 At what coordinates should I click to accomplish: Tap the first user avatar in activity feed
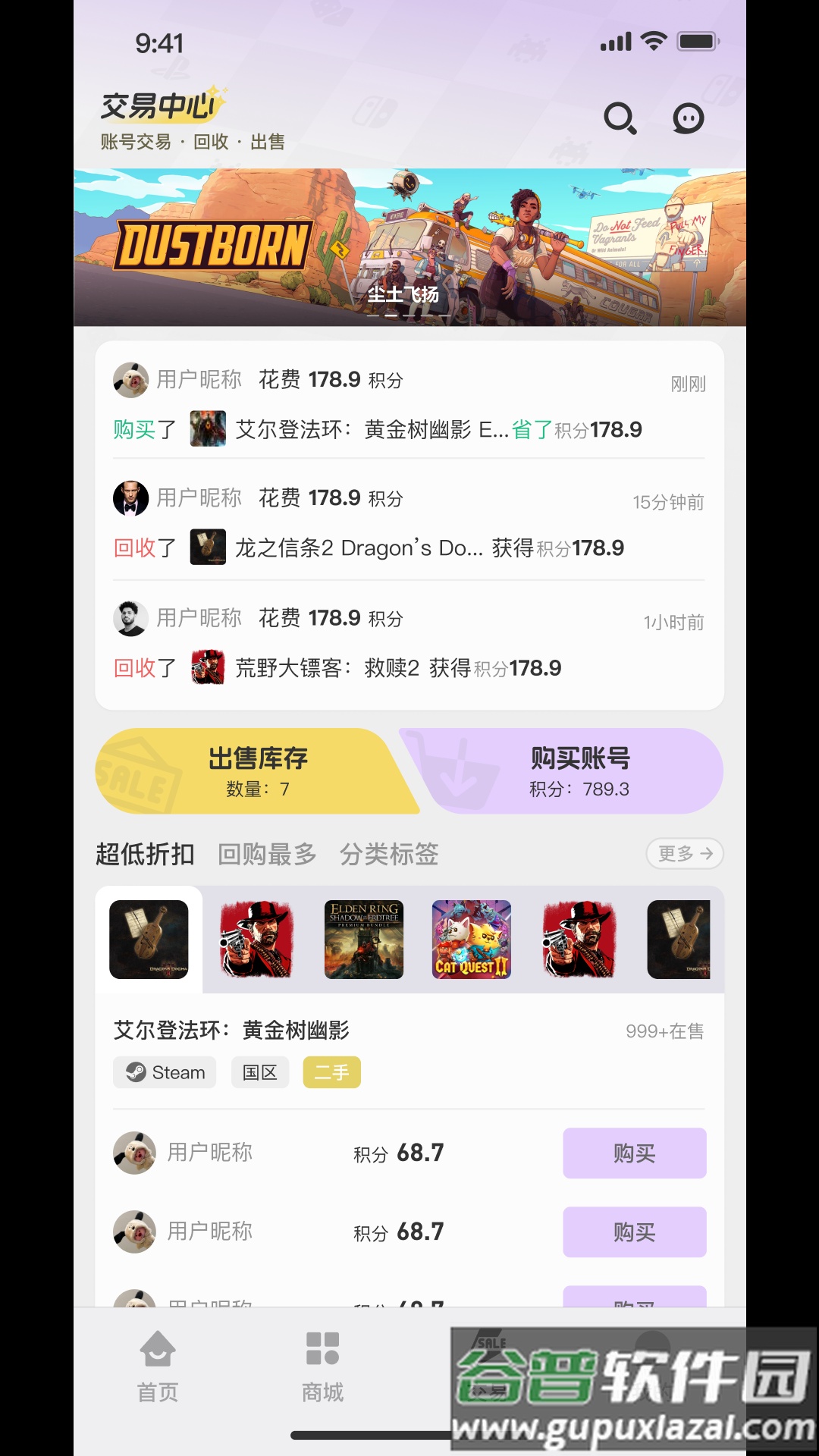[x=130, y=381]
